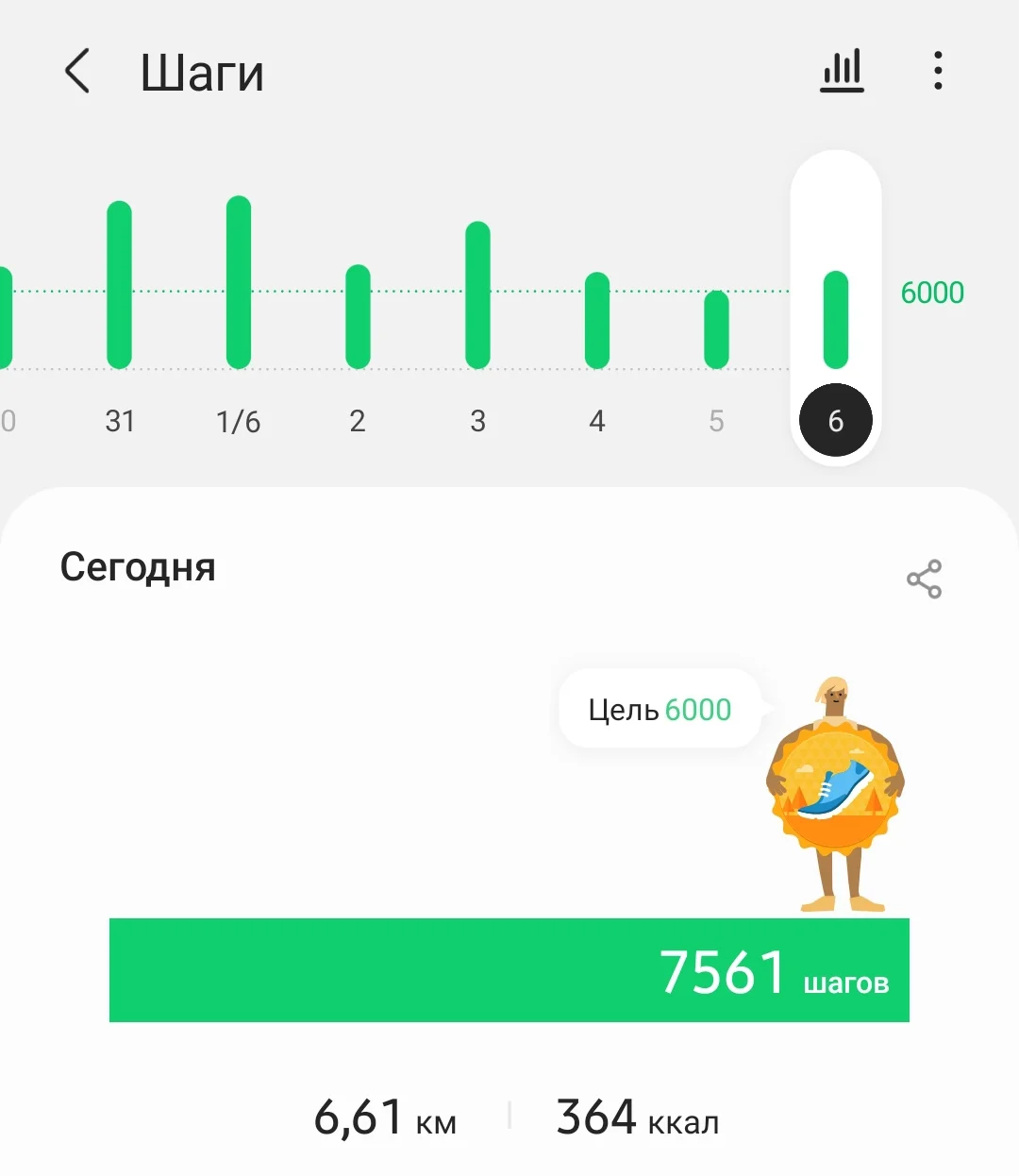Tap the selected day 6 marker
Viewport: 1019px width, 1176px height.
836,420
